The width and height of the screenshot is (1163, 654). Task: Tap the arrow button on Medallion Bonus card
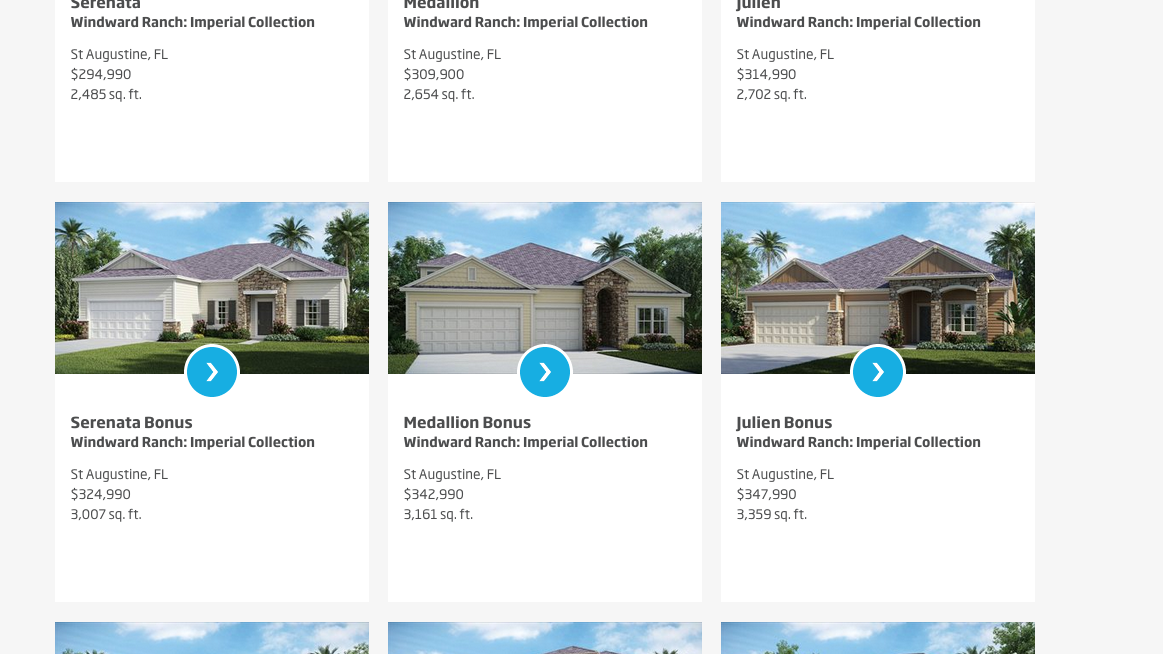pos(545,372)
